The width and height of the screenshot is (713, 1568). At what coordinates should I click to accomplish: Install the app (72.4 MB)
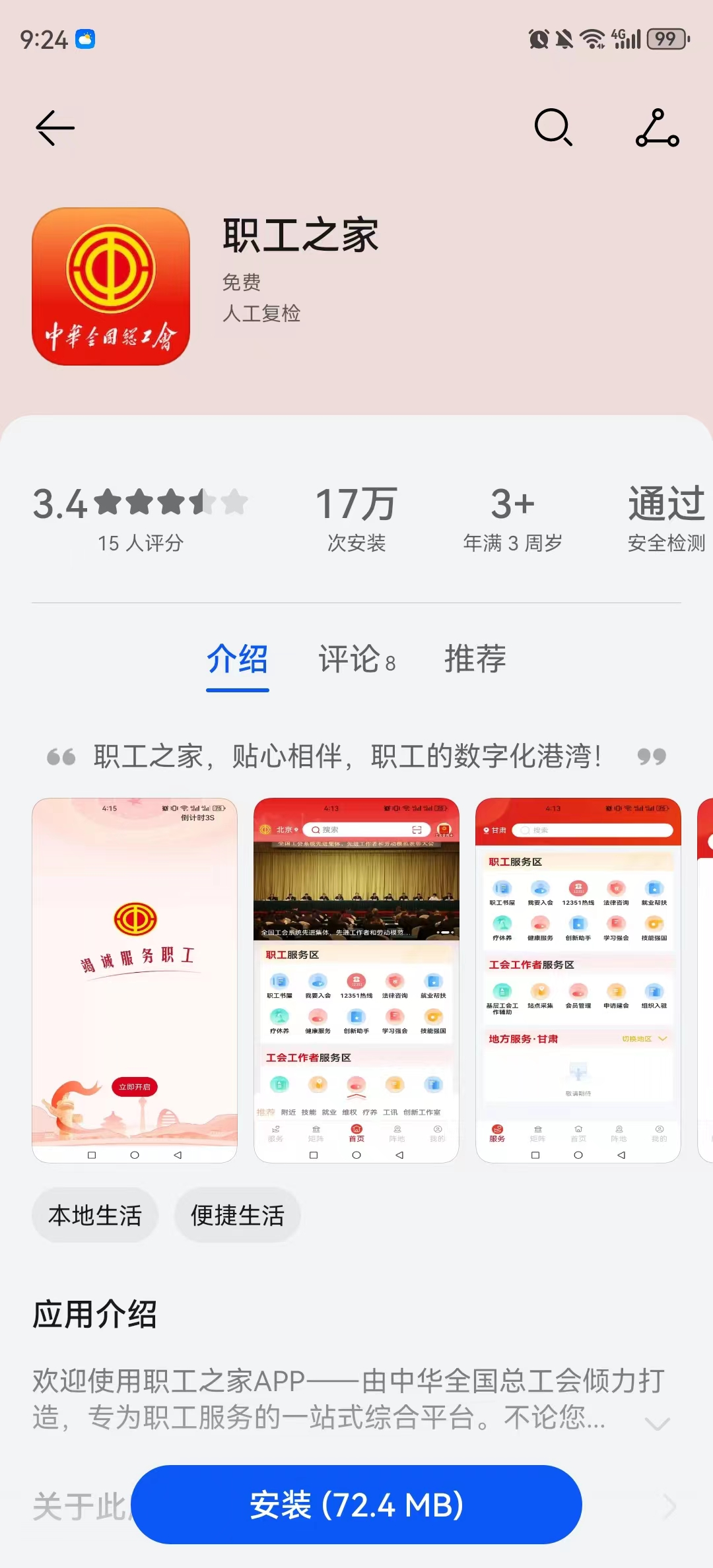356,1505
